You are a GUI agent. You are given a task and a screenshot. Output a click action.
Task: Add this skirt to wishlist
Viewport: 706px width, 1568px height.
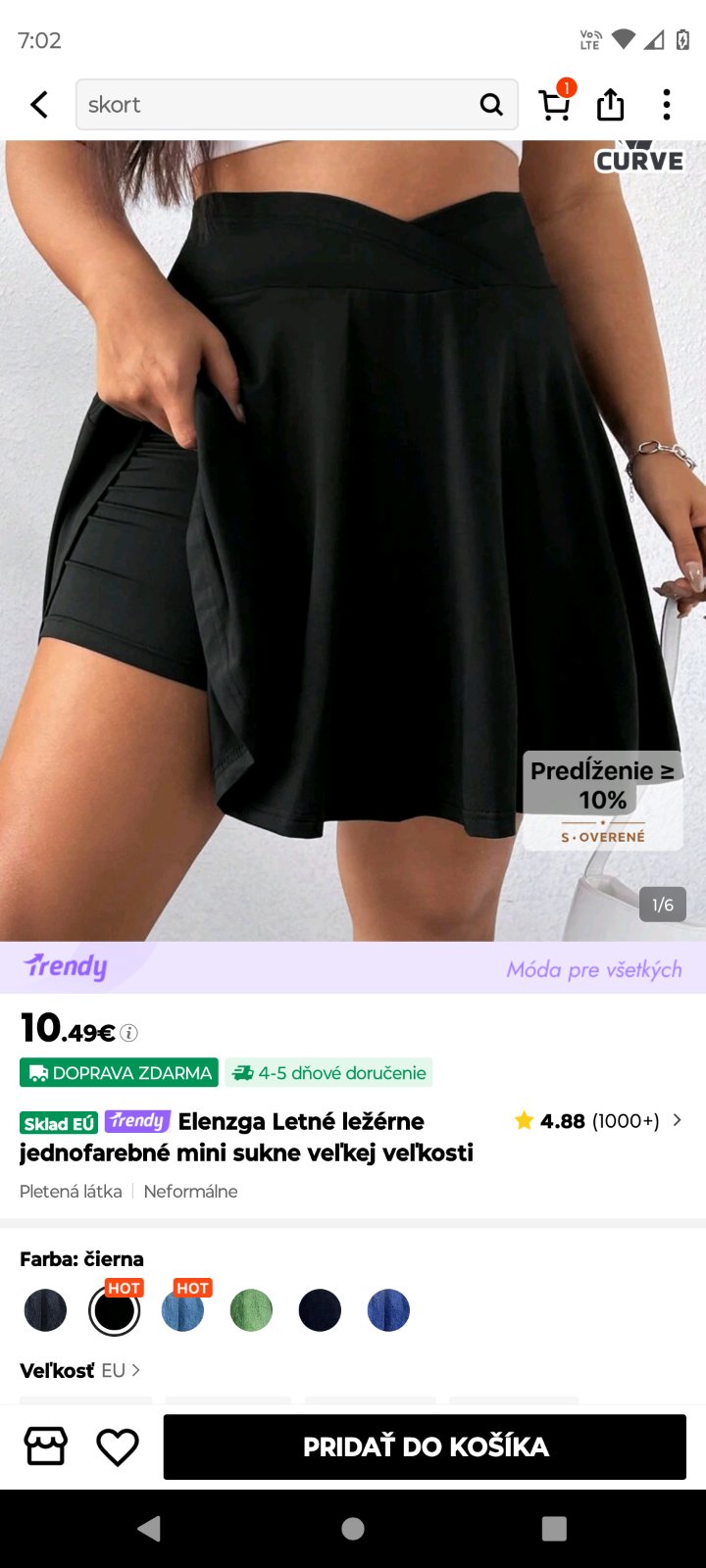(x=117, y=1446)
